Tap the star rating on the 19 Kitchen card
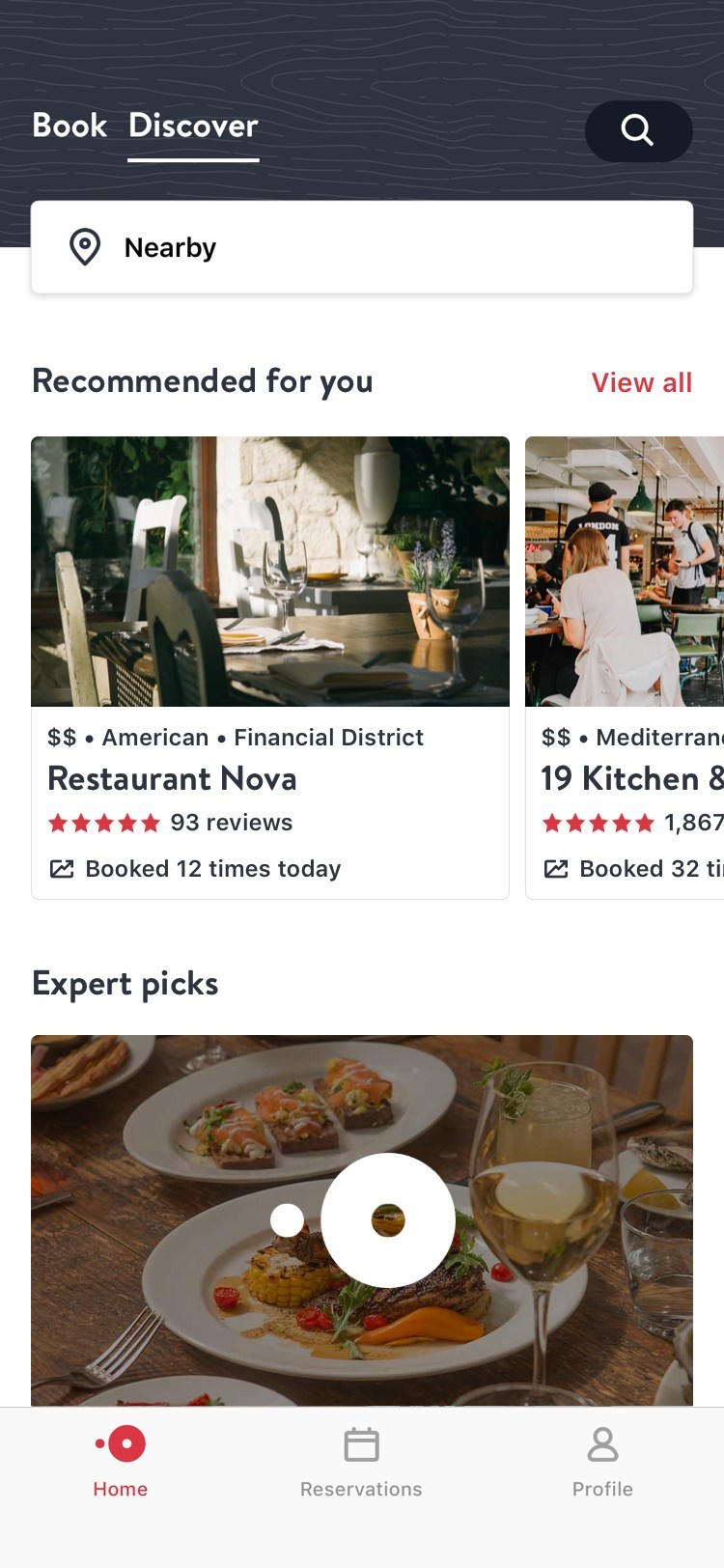 click(x=599, y=823)
